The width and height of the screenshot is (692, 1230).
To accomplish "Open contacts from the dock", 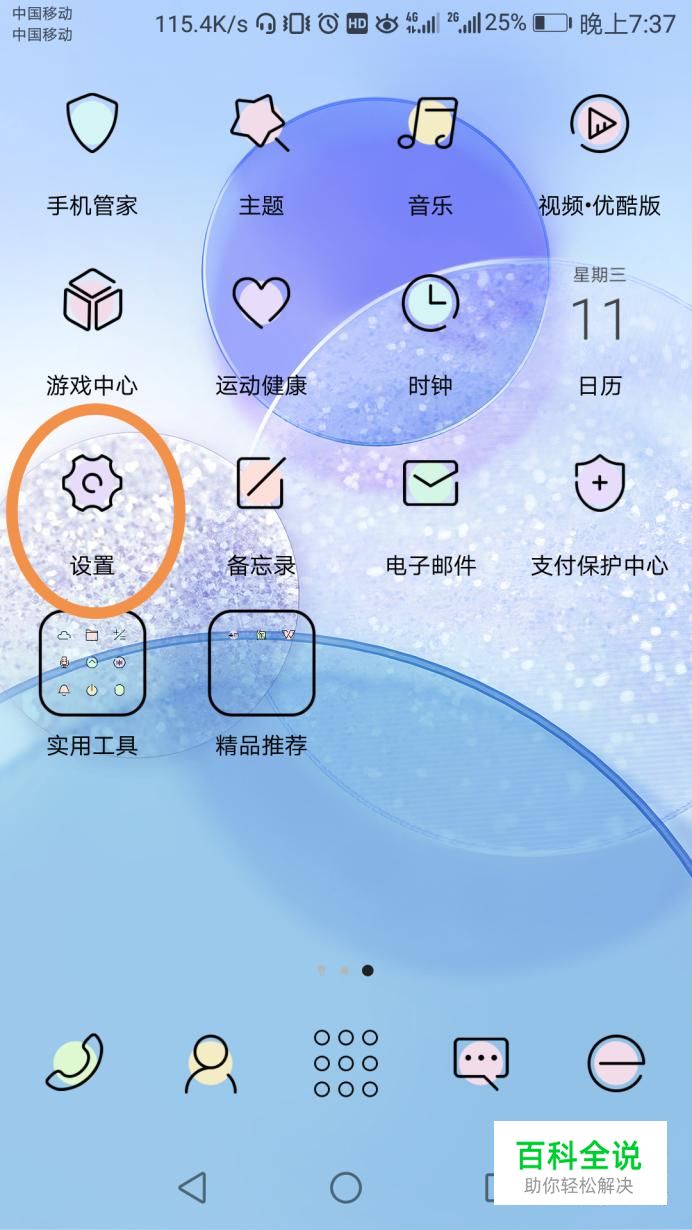I will click(211, 1064).
